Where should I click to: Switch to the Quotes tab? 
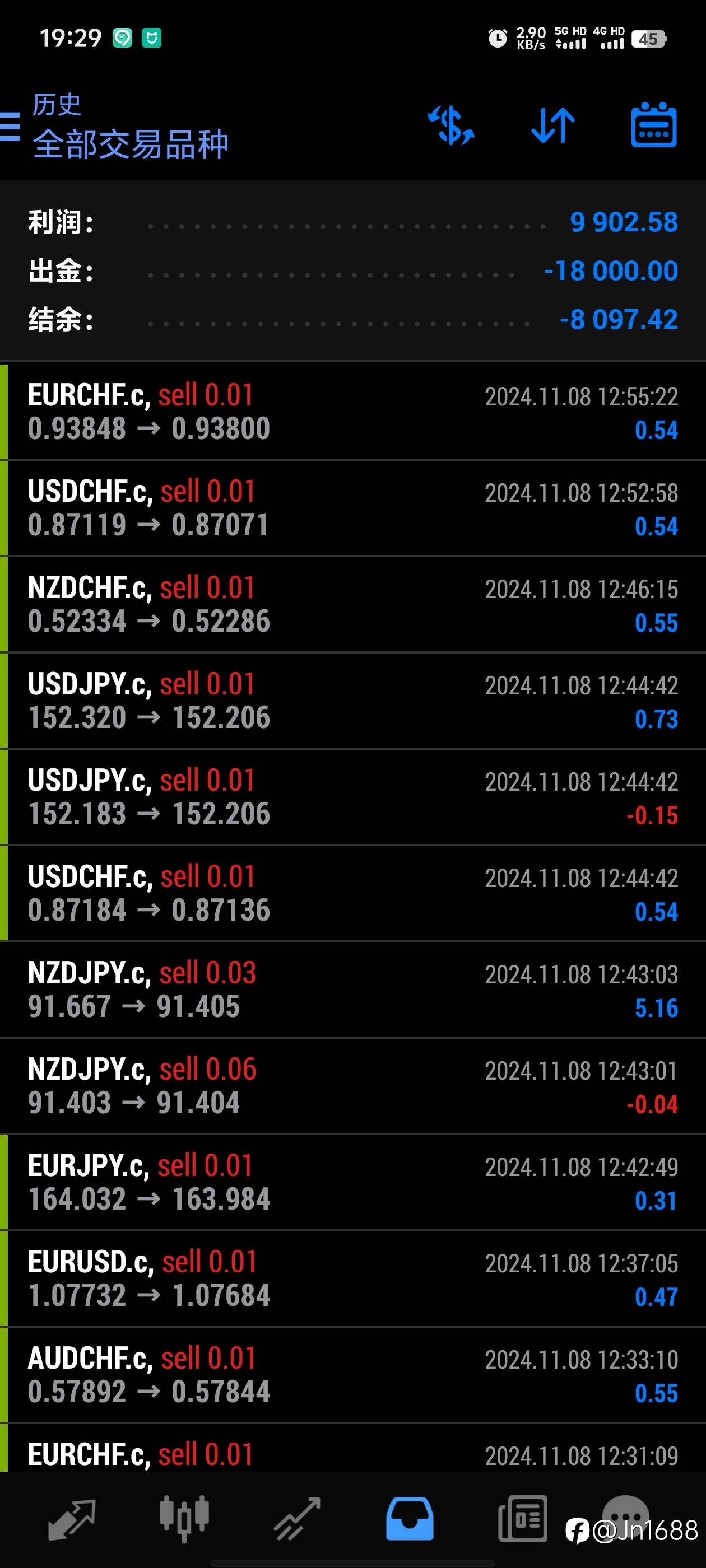pos(71,1519)
